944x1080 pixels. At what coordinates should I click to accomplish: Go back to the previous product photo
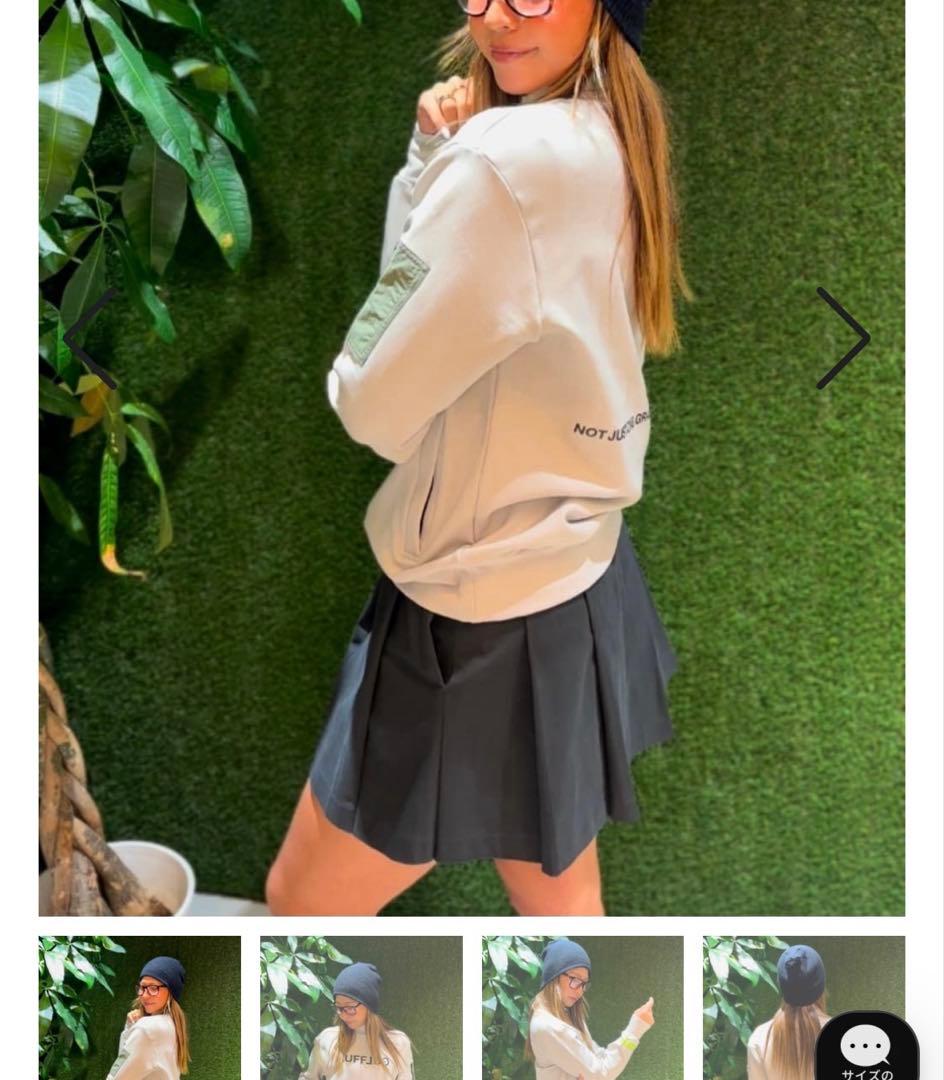click(91, 338)
